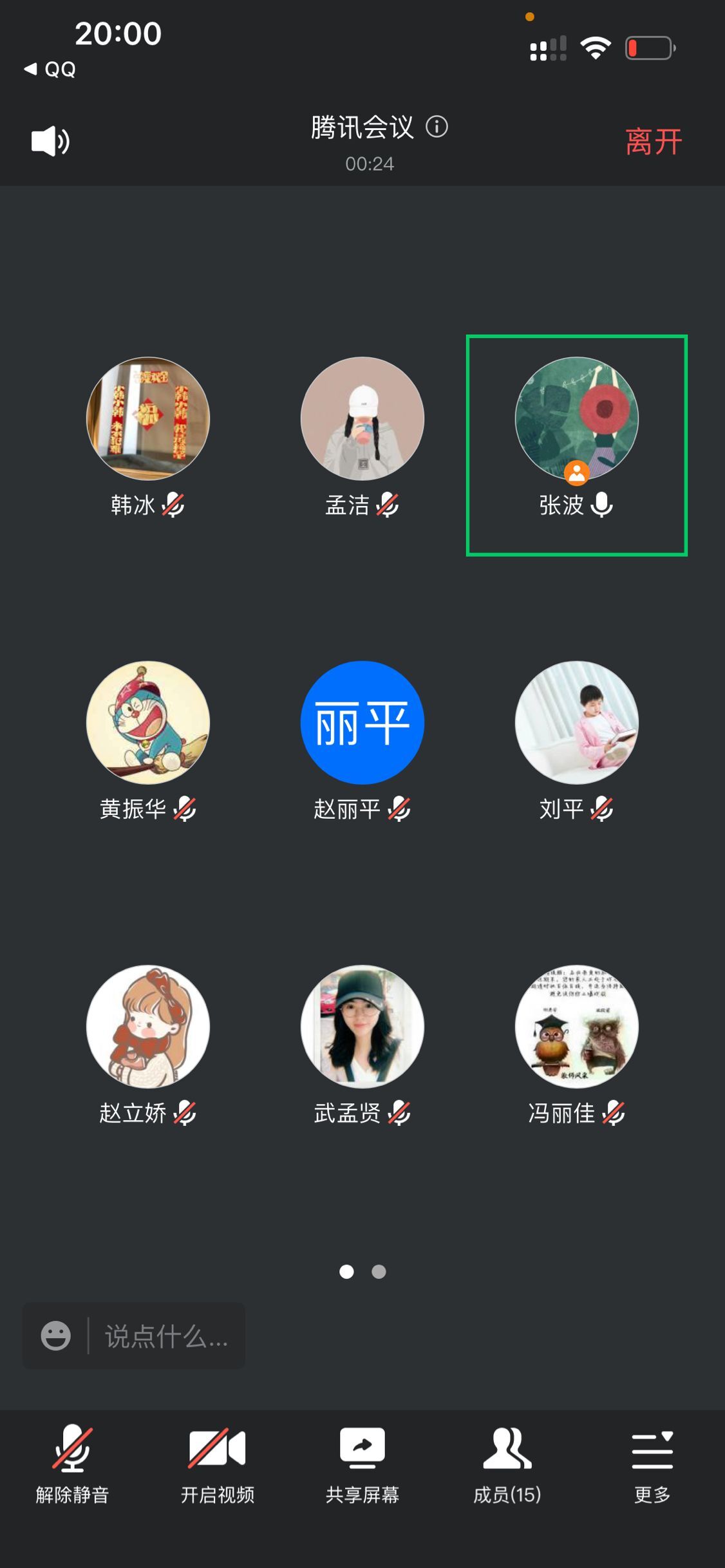Screen dimensions: 725x1568
Task: Open meeting info next to 腾讯会议
Action: [x=437, y=127]
